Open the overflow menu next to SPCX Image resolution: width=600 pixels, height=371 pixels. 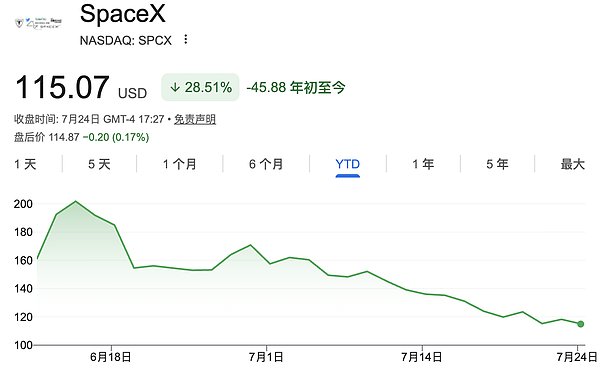click(x=186, y=39)
